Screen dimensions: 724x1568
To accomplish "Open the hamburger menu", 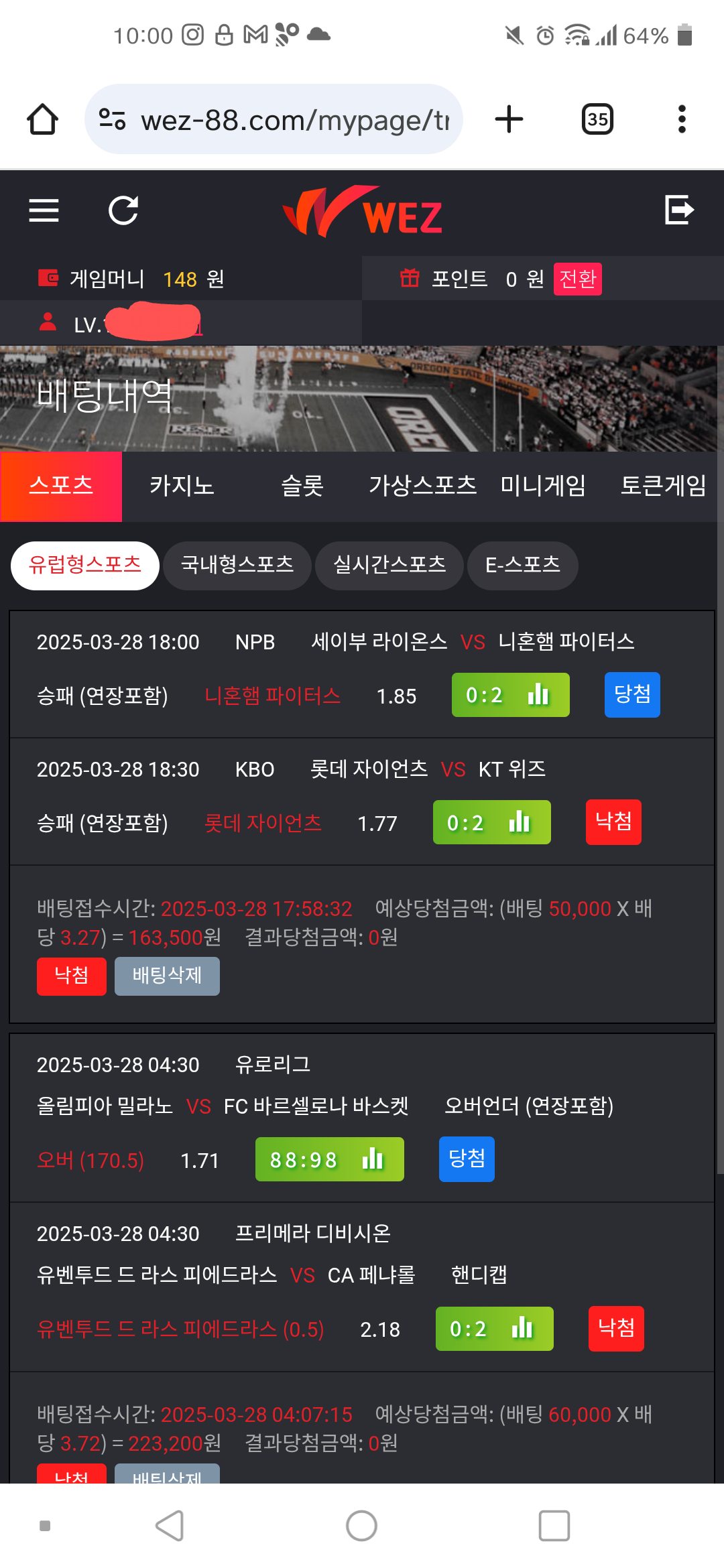I will click(44, 210).
